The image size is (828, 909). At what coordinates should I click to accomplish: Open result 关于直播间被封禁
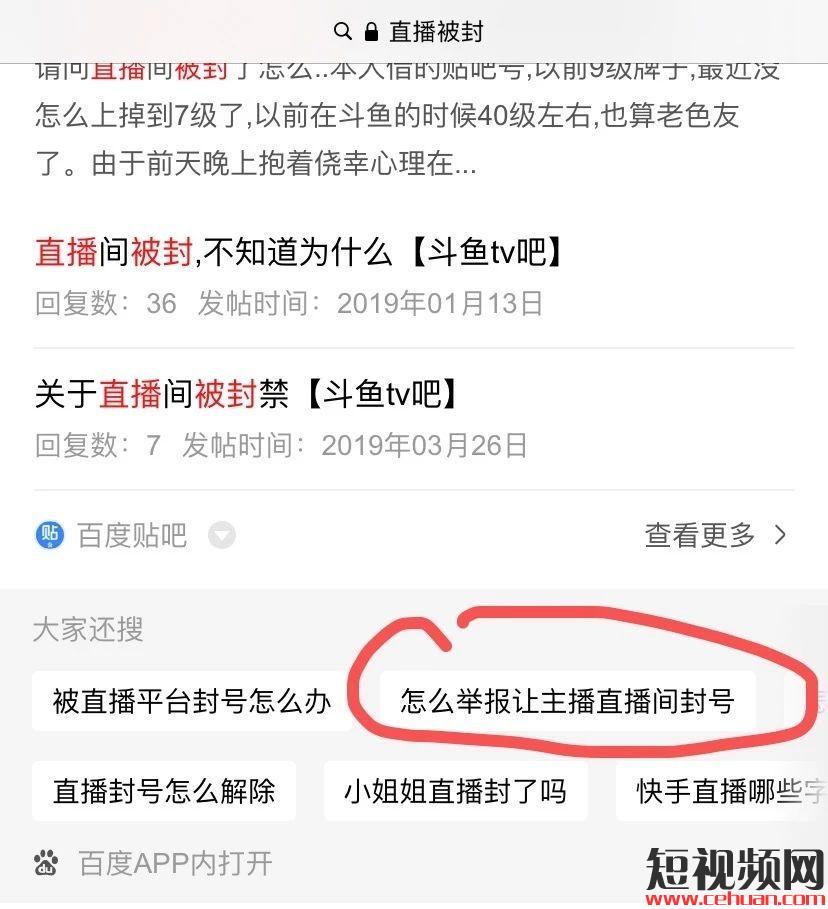247,394
